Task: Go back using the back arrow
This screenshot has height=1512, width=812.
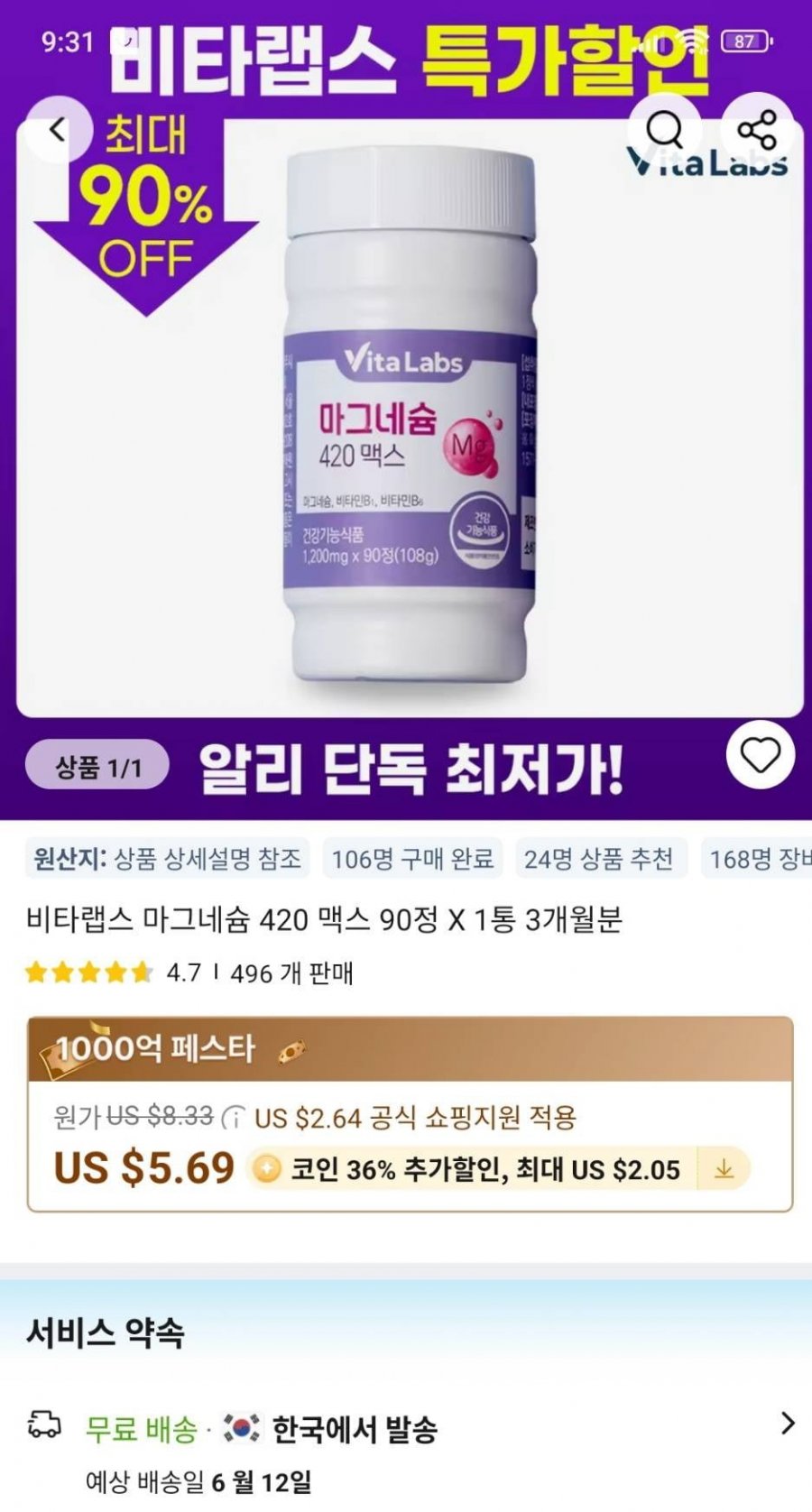Action: [58, 130]
